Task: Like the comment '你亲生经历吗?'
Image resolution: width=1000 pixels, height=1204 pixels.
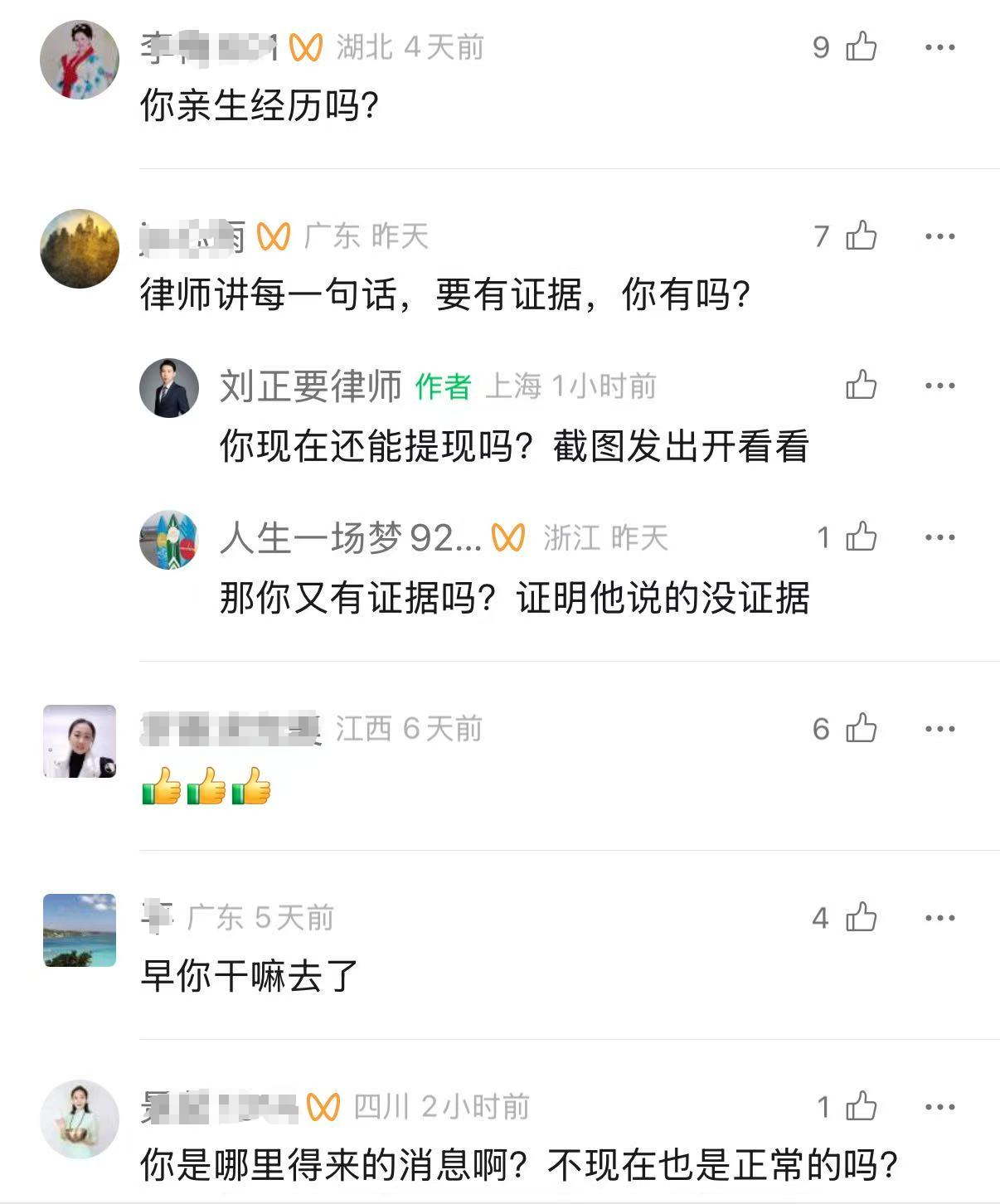Action: point(861,47)
